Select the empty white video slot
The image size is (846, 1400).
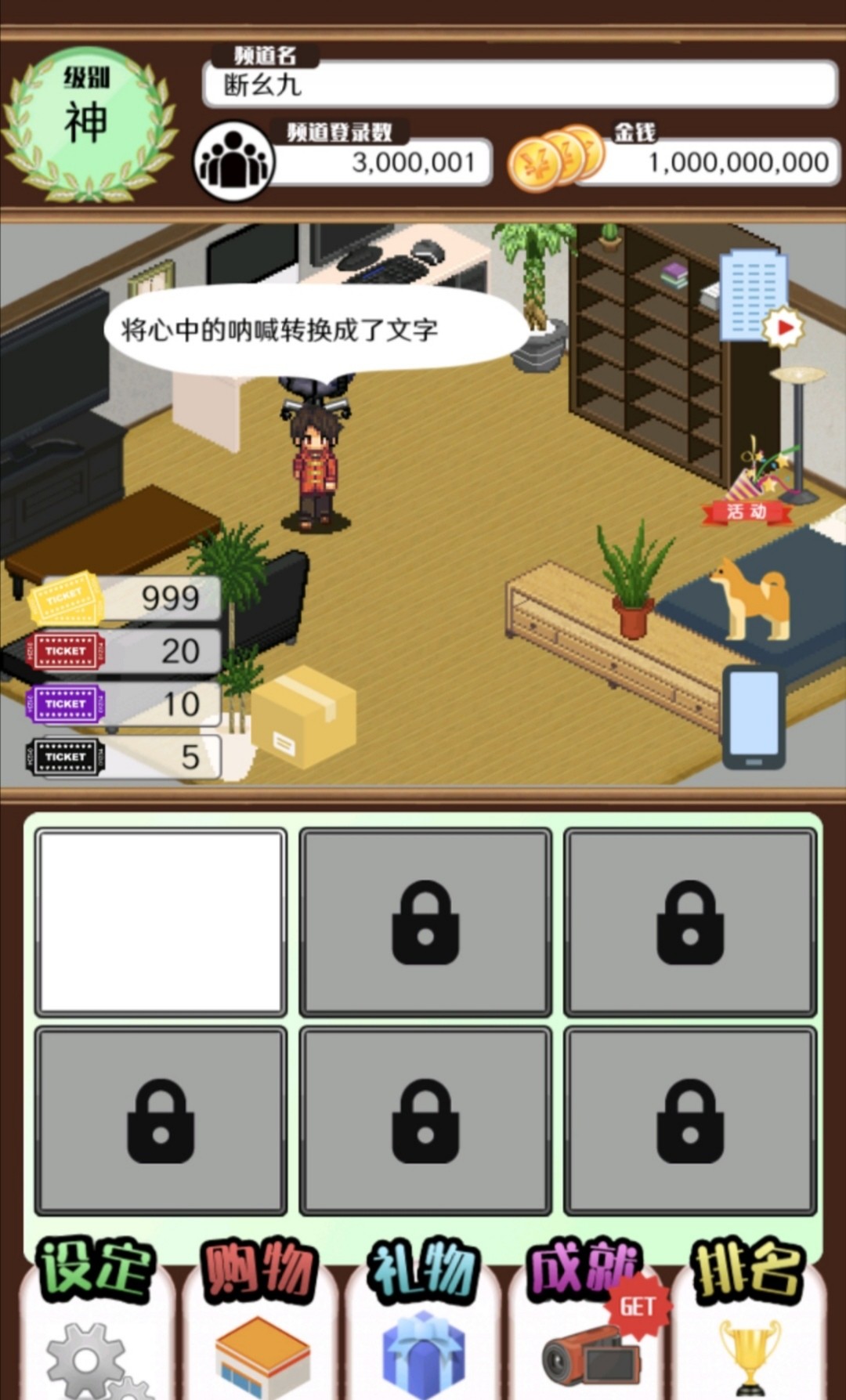[161, 922]
